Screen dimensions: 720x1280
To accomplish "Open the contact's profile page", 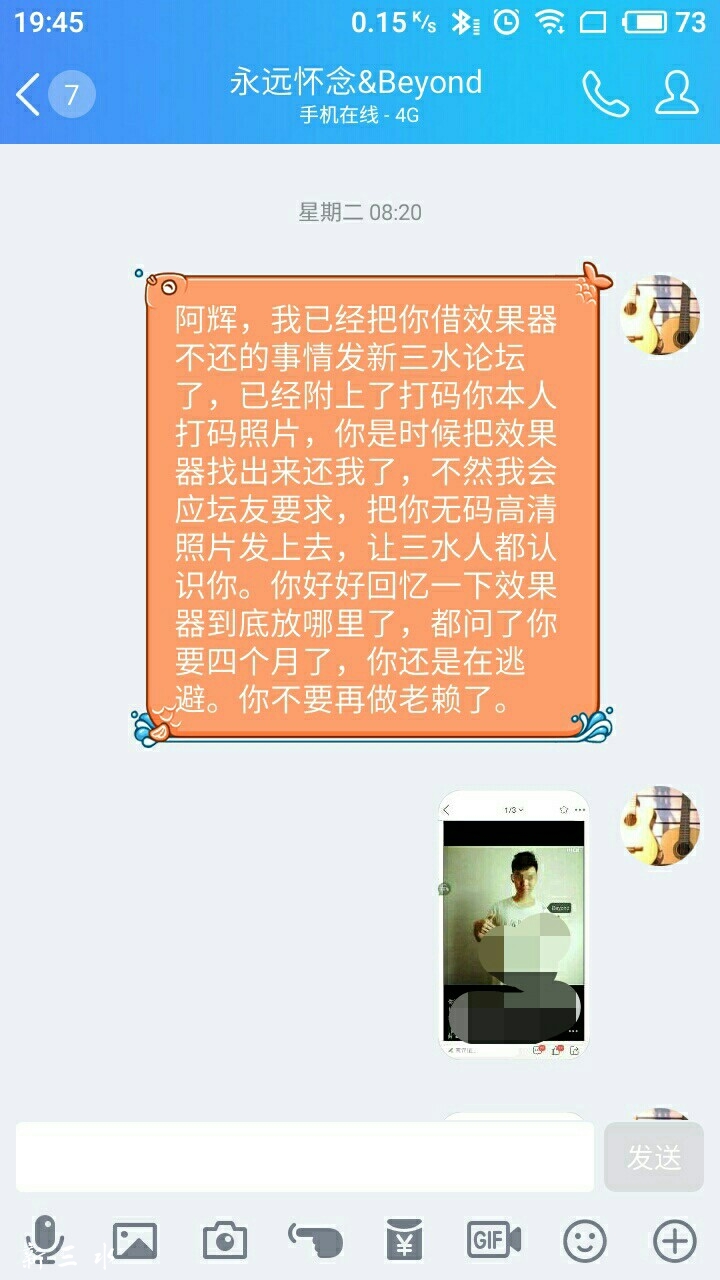I will pos(676,95).
